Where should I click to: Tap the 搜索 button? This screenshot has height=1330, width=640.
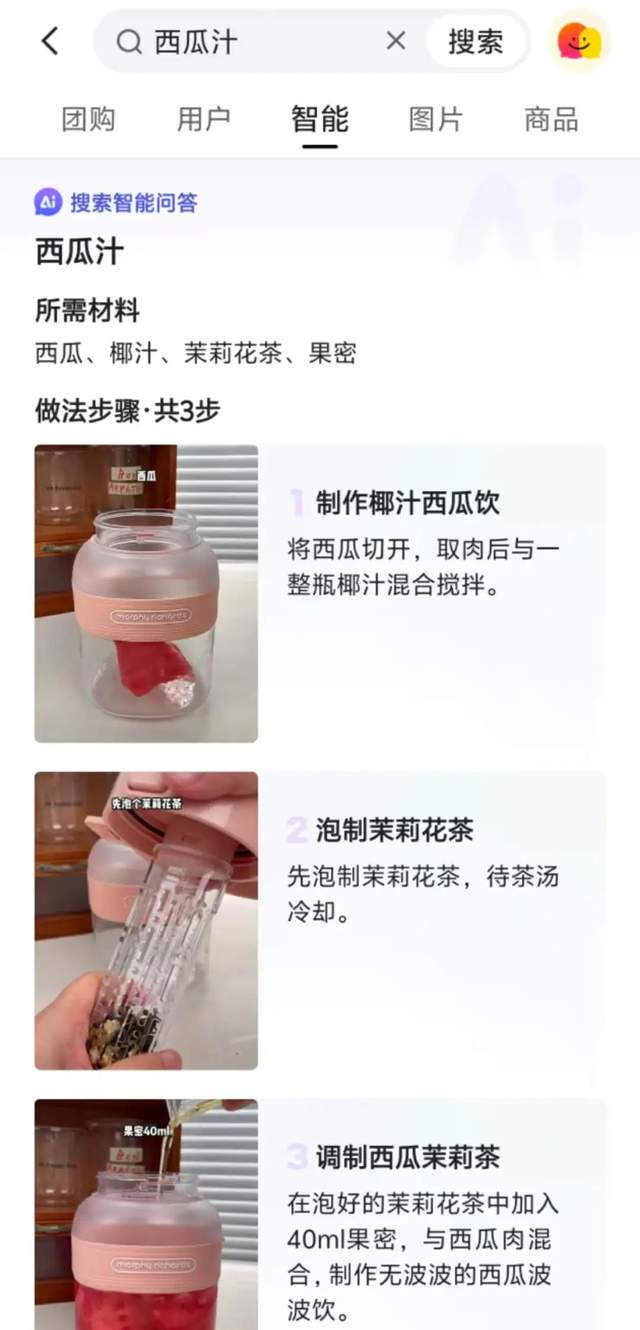[x=475, y=41]
